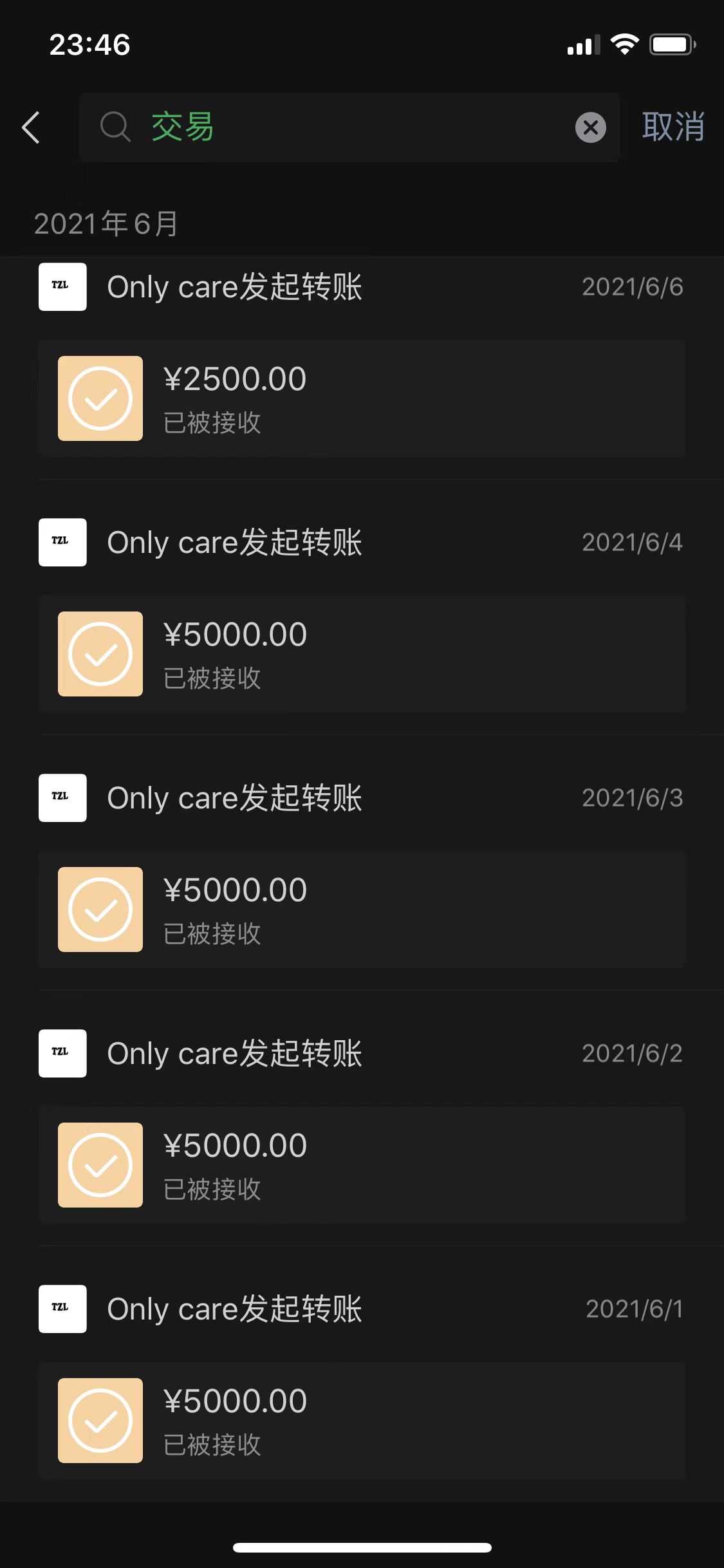The width and height of the screenshot is (724, 1568).
Task: Open the ¥5000.00 transfer dated 2021/6/1
Action: pyautogui.click(x=362, y=1421)
